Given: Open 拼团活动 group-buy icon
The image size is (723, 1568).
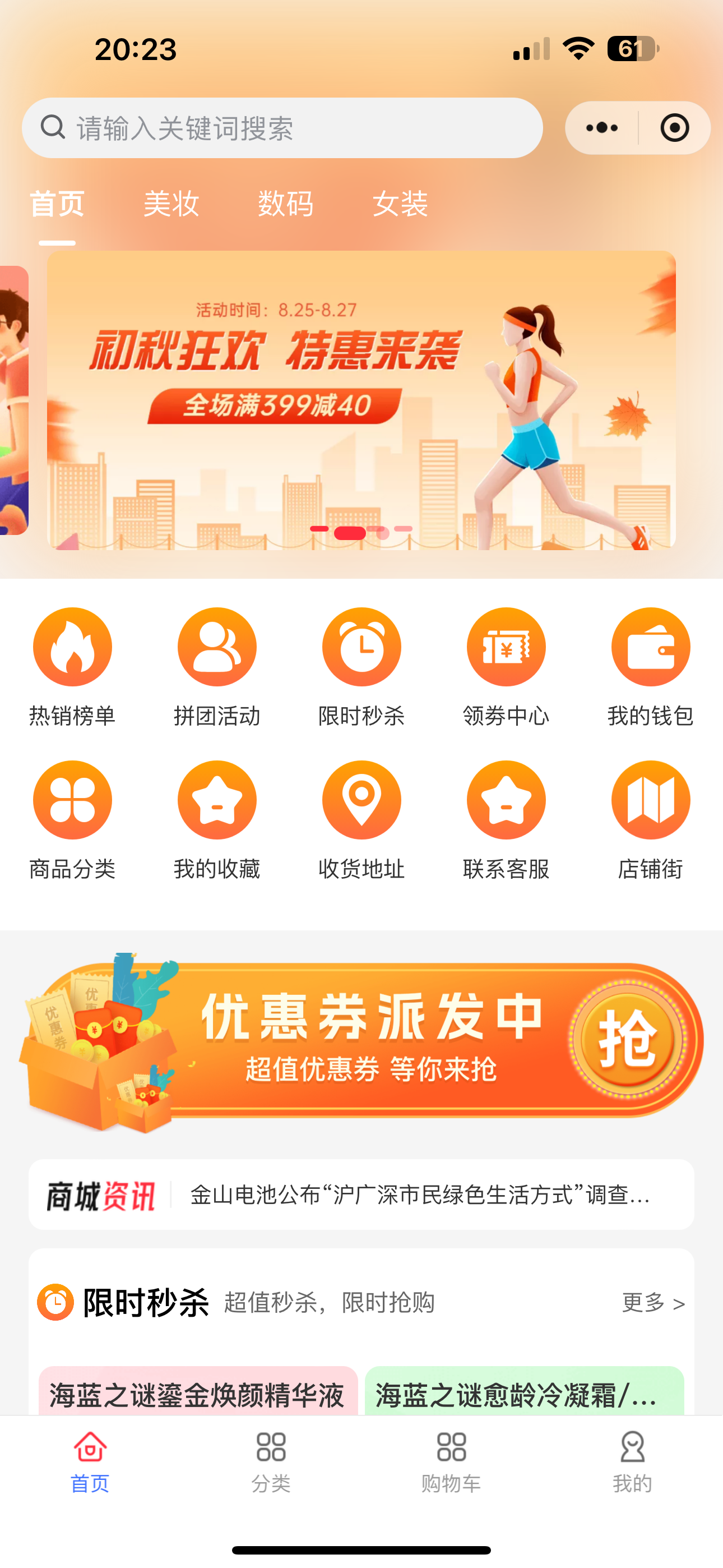Looking at the screenshot, I should click(x=217, y=647).
